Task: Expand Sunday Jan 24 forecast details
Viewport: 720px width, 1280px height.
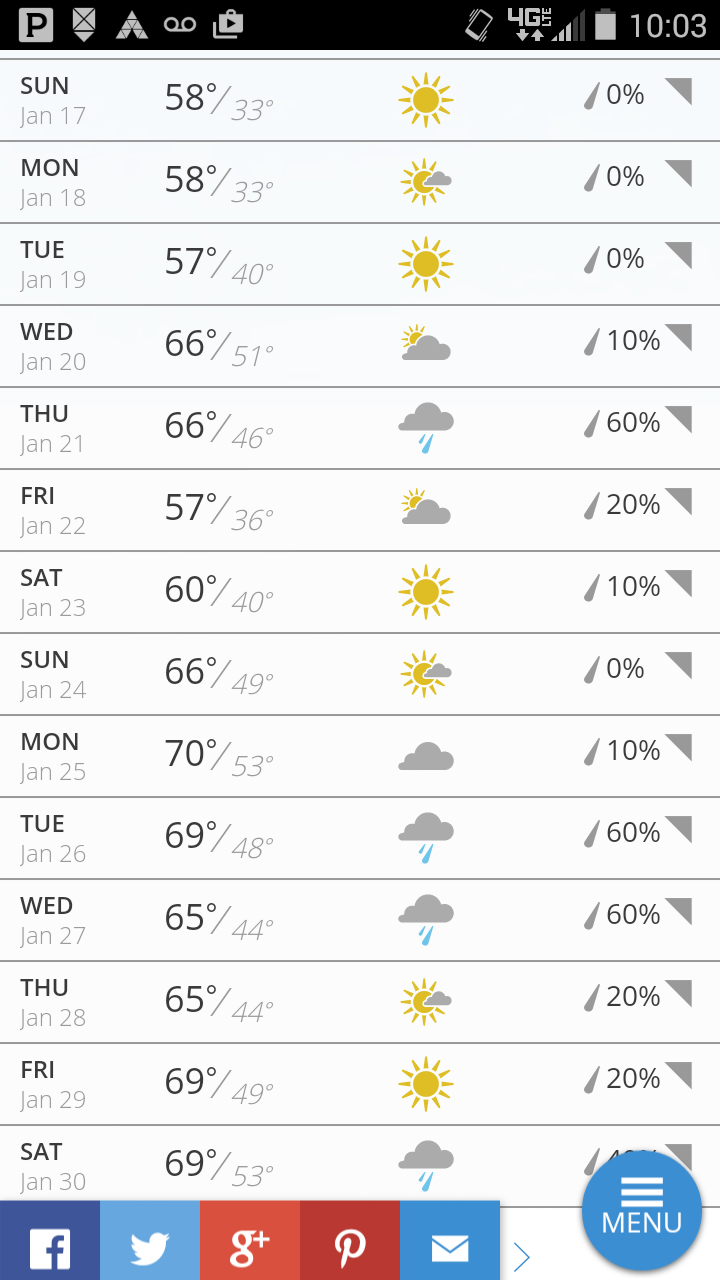Action: click(x=679, y=666)
